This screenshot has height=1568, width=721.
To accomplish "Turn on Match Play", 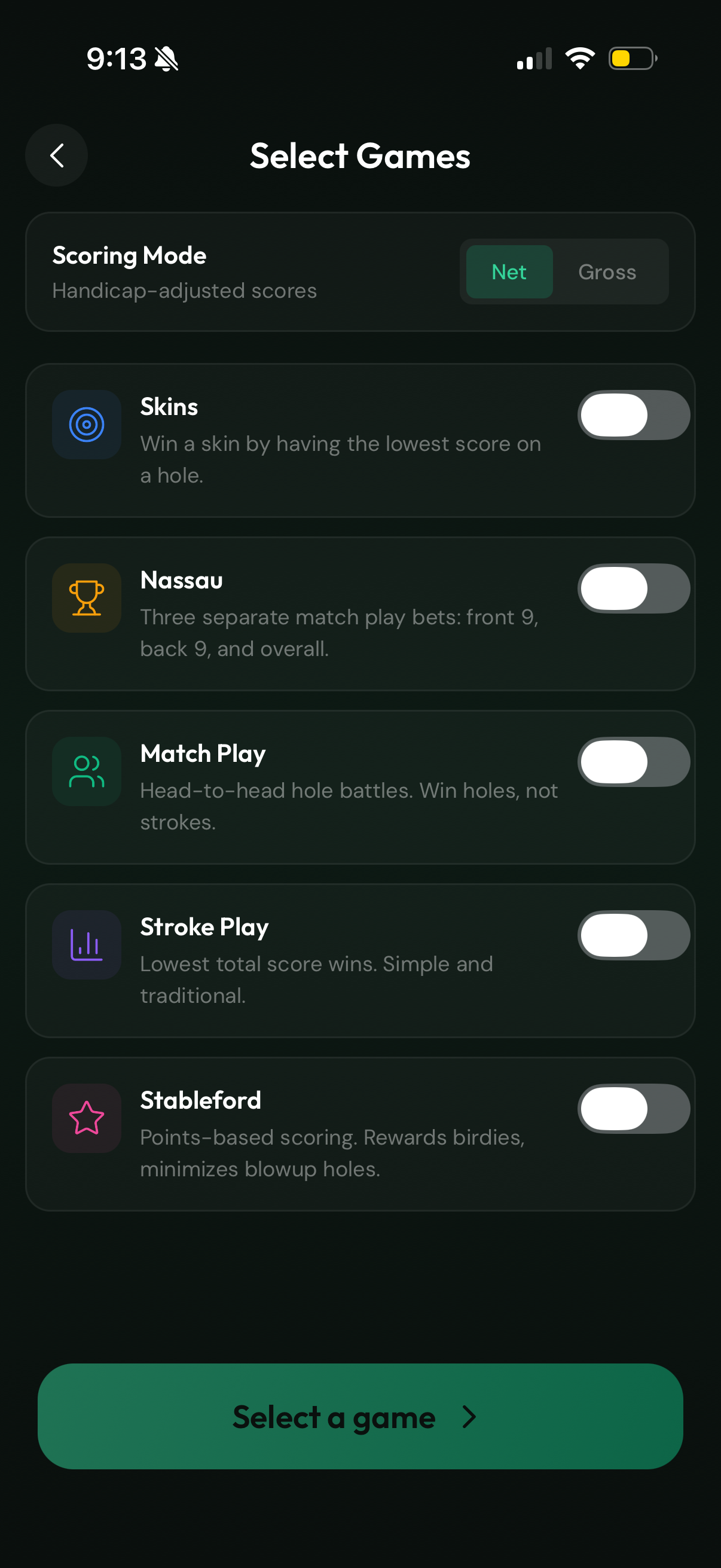I will coord(633,762).
